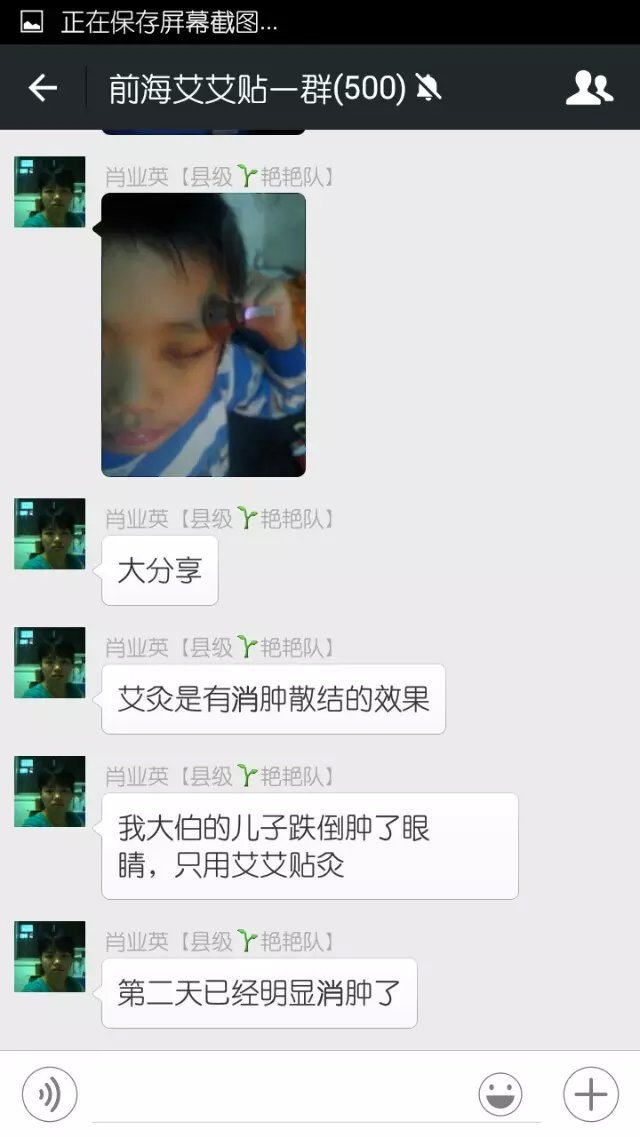Open the emoji picker
The height and width of the screenshot is (1137, 640).
[500, 1094]
